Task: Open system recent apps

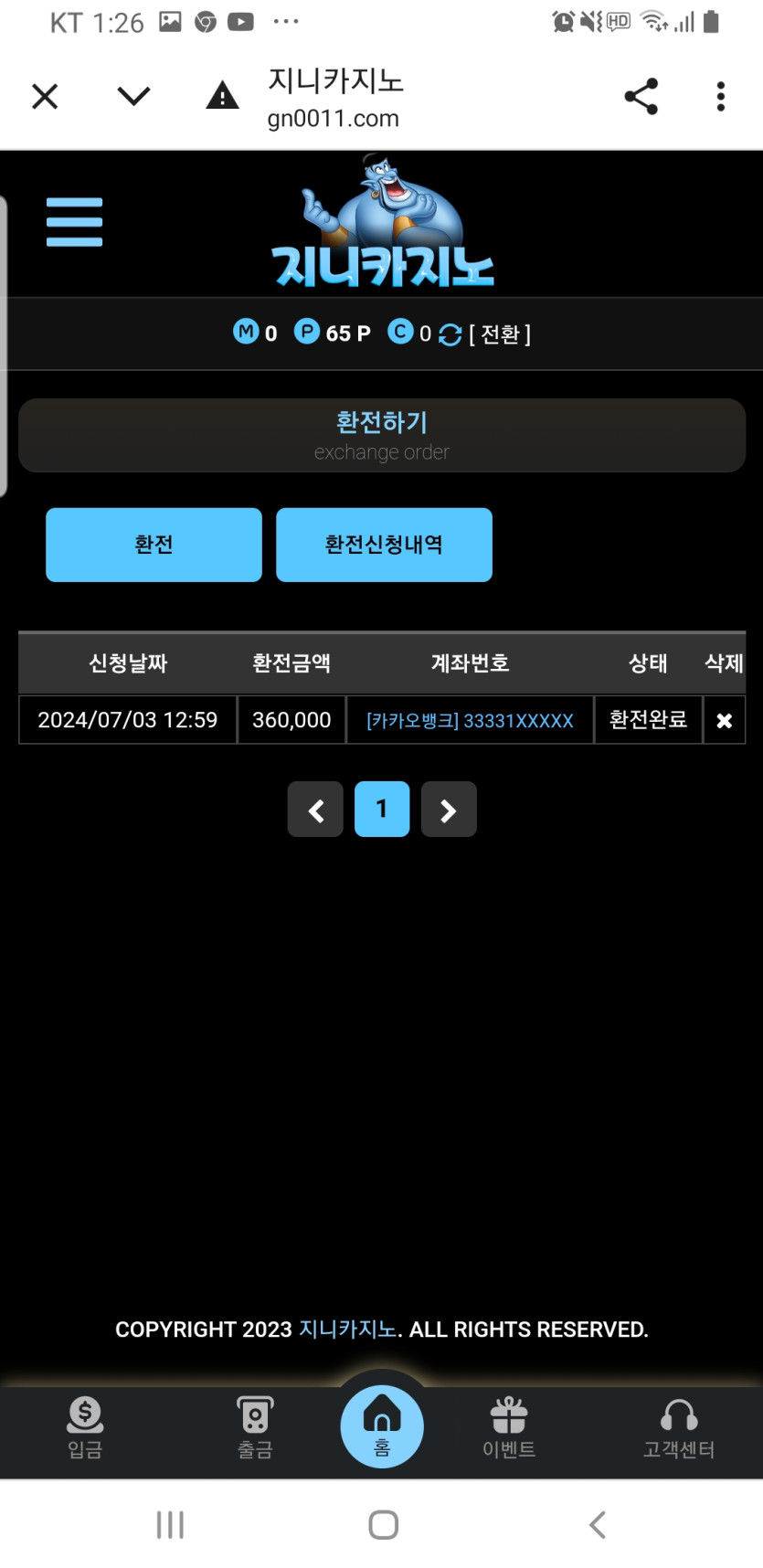Action: click(x=170, y=1524)
